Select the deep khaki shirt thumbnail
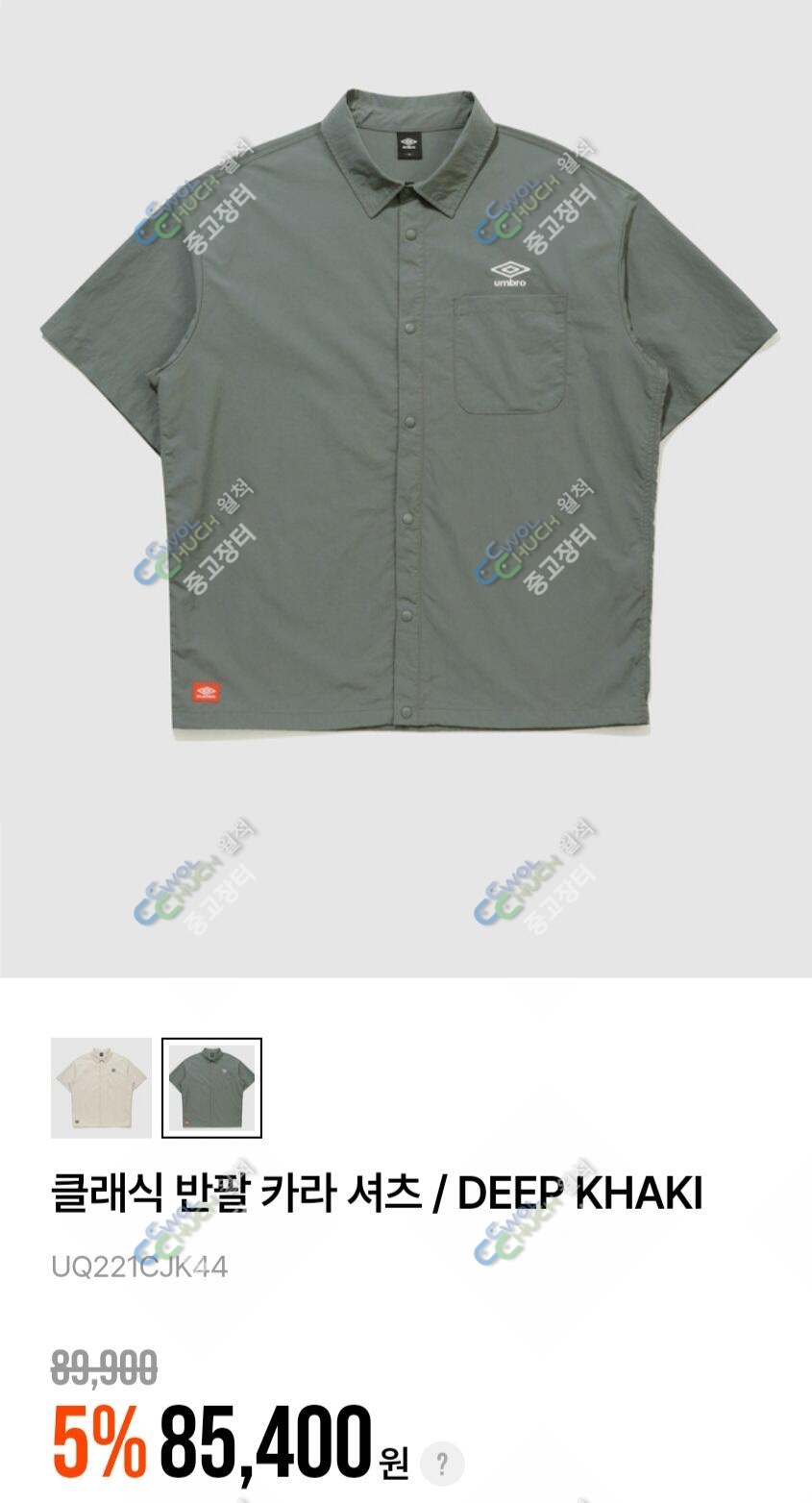 click(x=211, y=1088)
